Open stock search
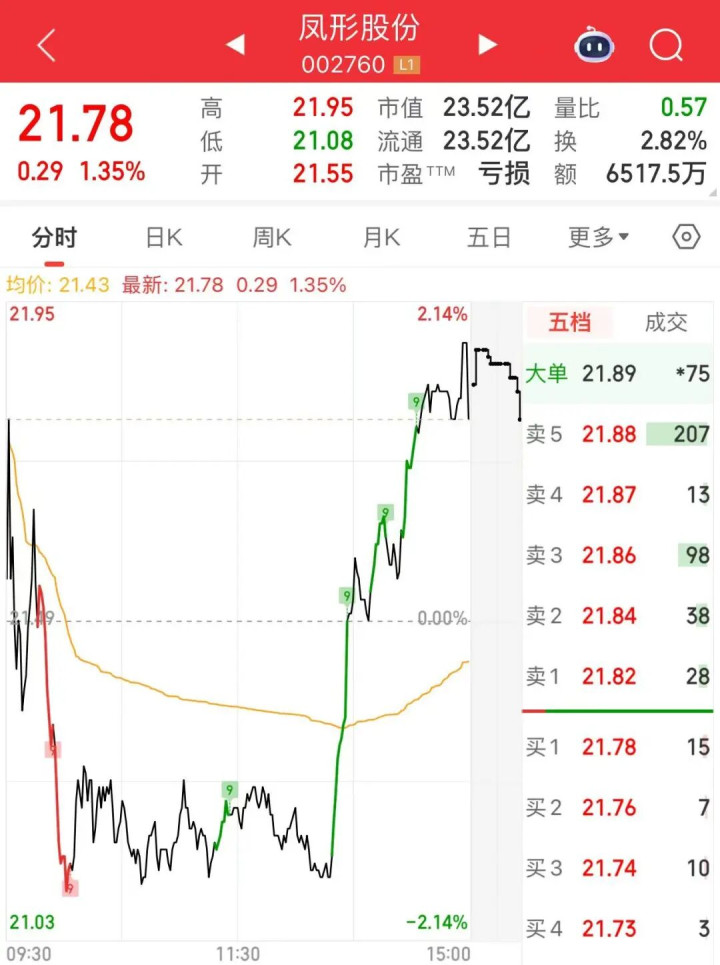Screen dimensions: 720x965 (x=665, y=45)
